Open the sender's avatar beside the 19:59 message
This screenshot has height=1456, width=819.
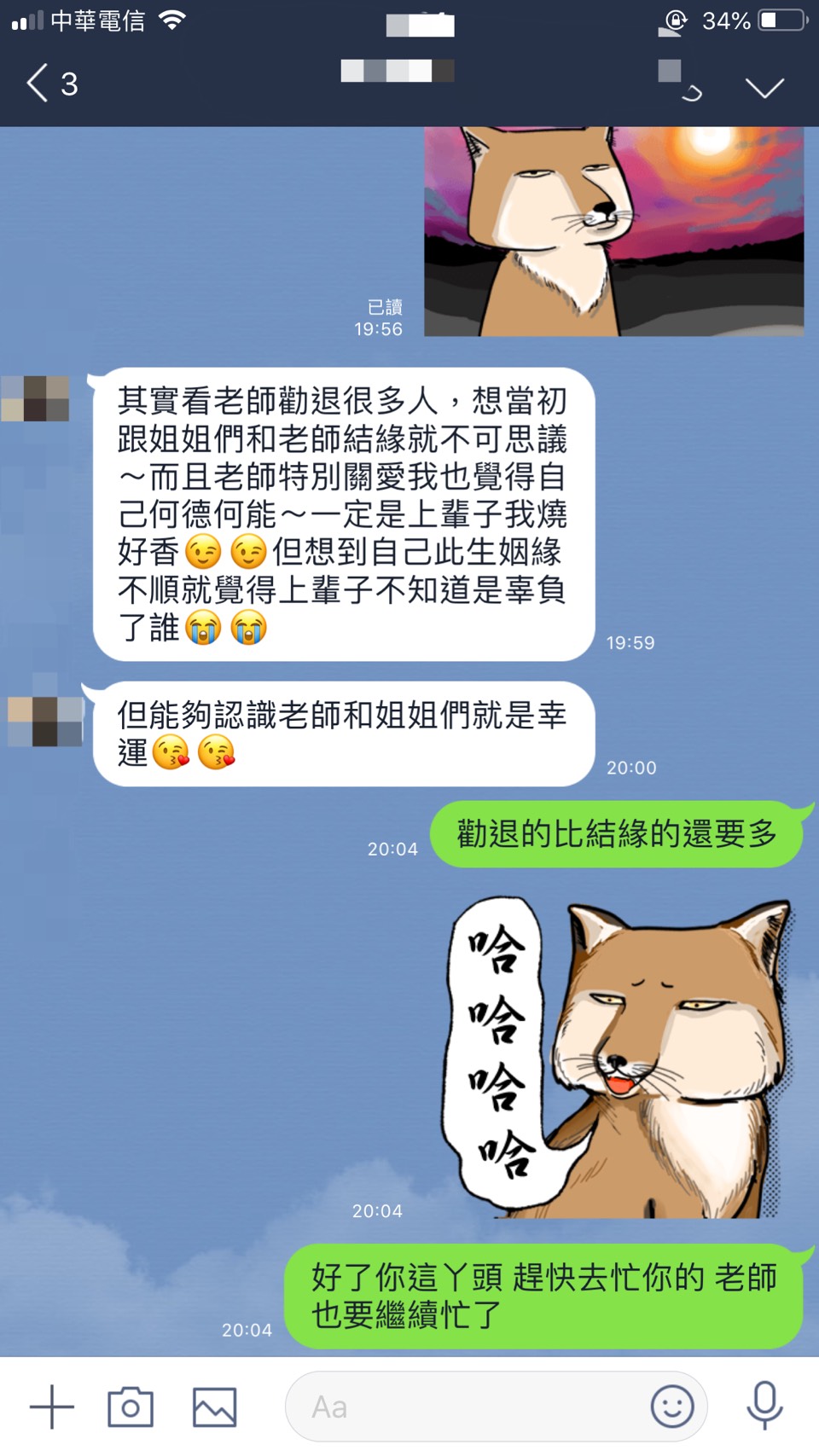[35, 398]
